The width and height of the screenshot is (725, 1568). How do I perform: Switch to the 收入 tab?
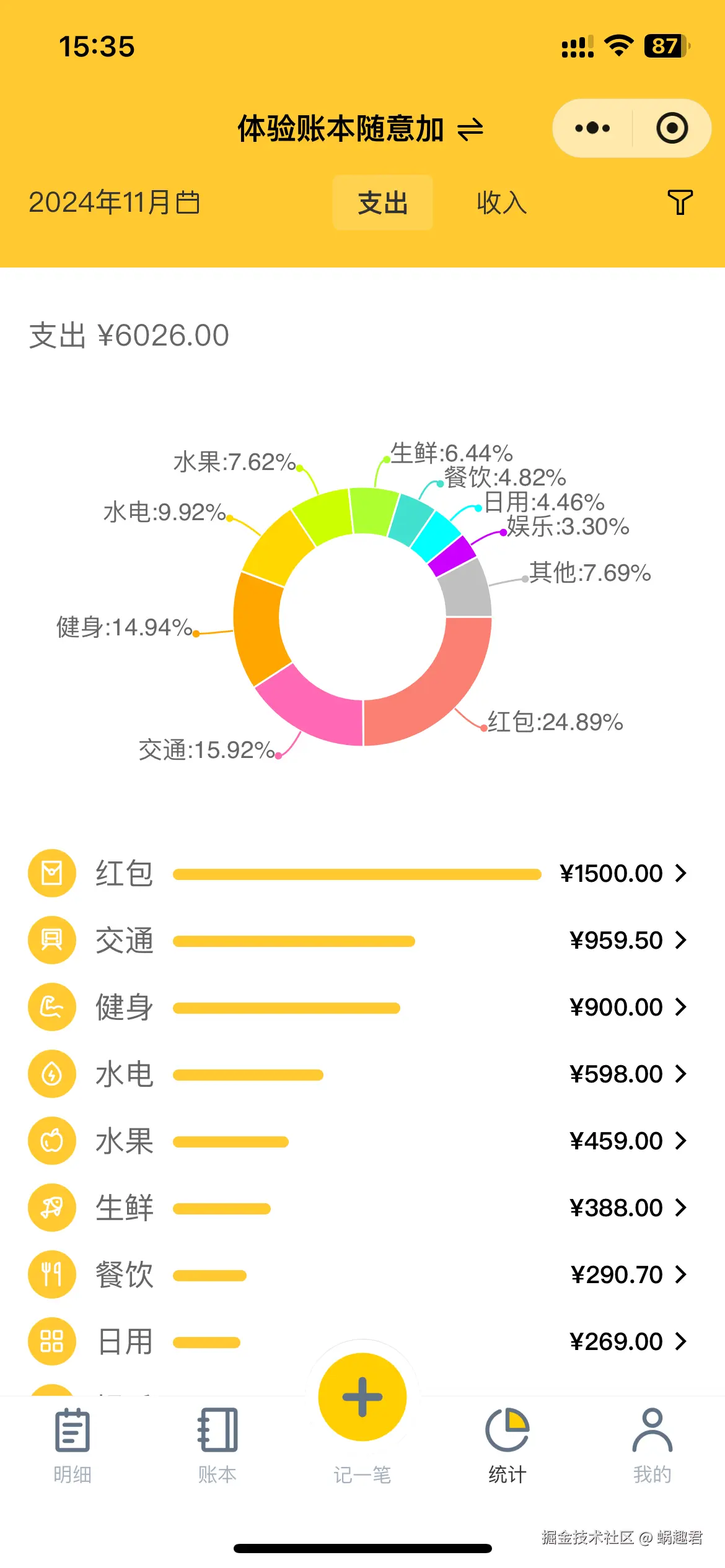point(501,203)
